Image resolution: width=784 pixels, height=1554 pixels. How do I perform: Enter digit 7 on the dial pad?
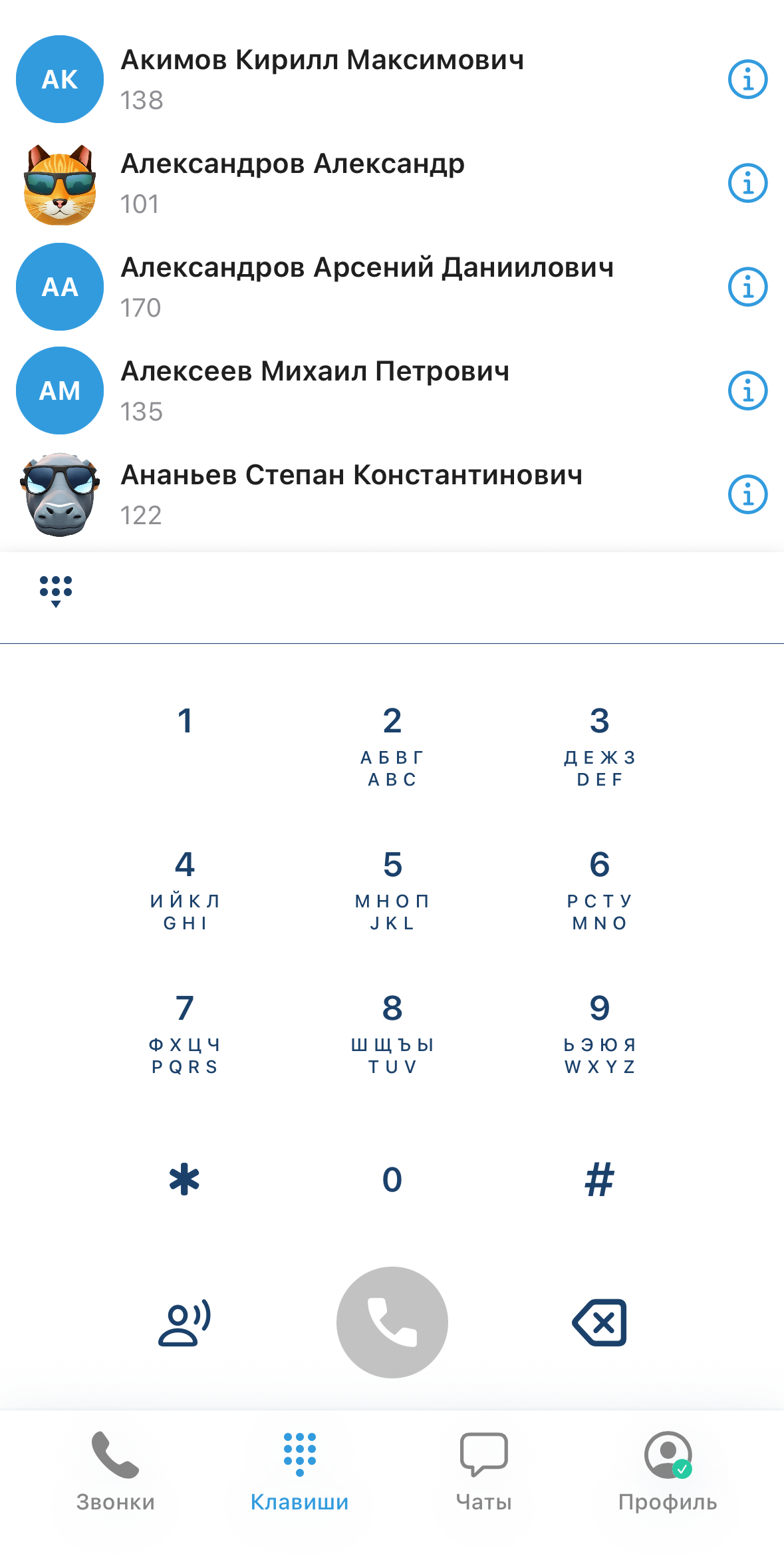tap(185, 1028)
